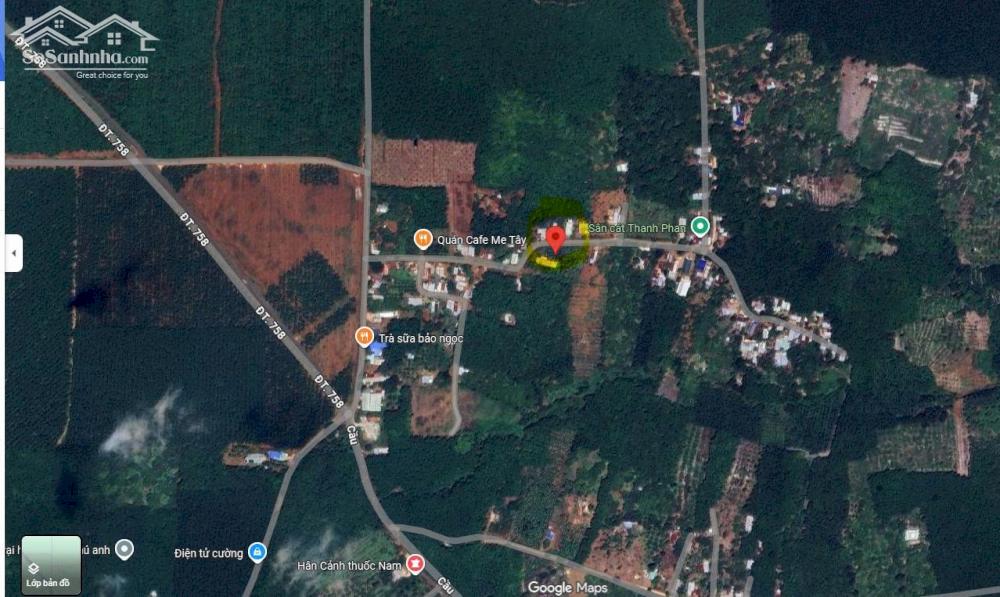Image resolution: width=1000 pixels, height=597 pixels.
Task: Open the Điện tử cường shop marker
Action: tap(257, 551)
